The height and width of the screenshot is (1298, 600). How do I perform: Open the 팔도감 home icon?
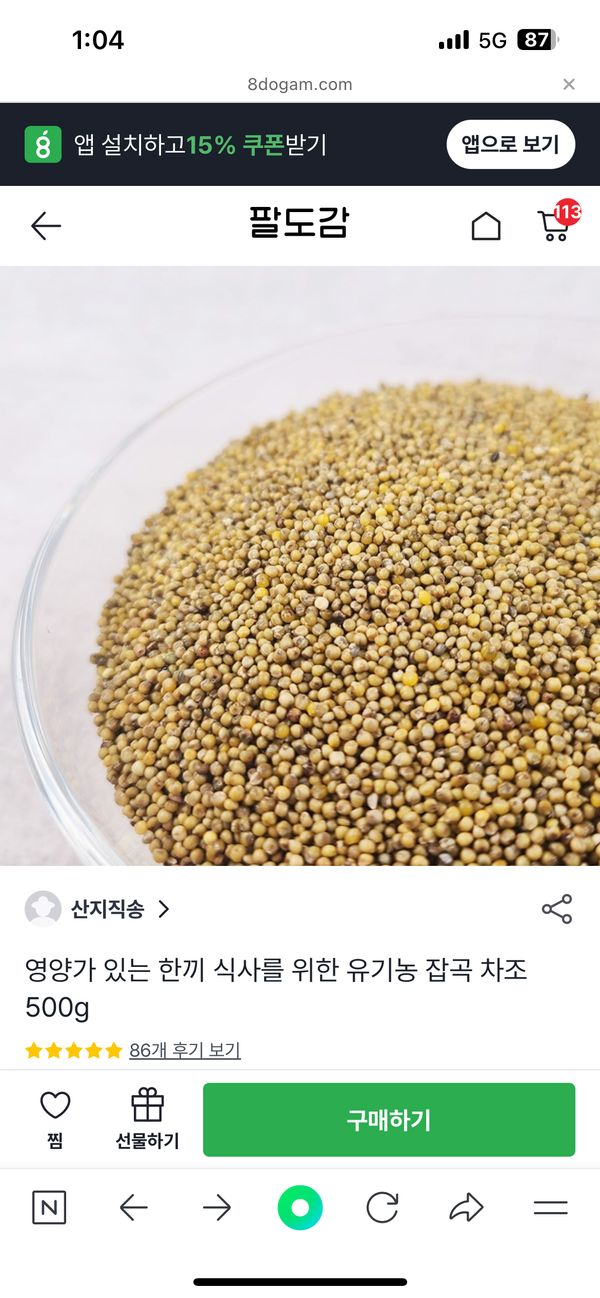tap(486, 226)
